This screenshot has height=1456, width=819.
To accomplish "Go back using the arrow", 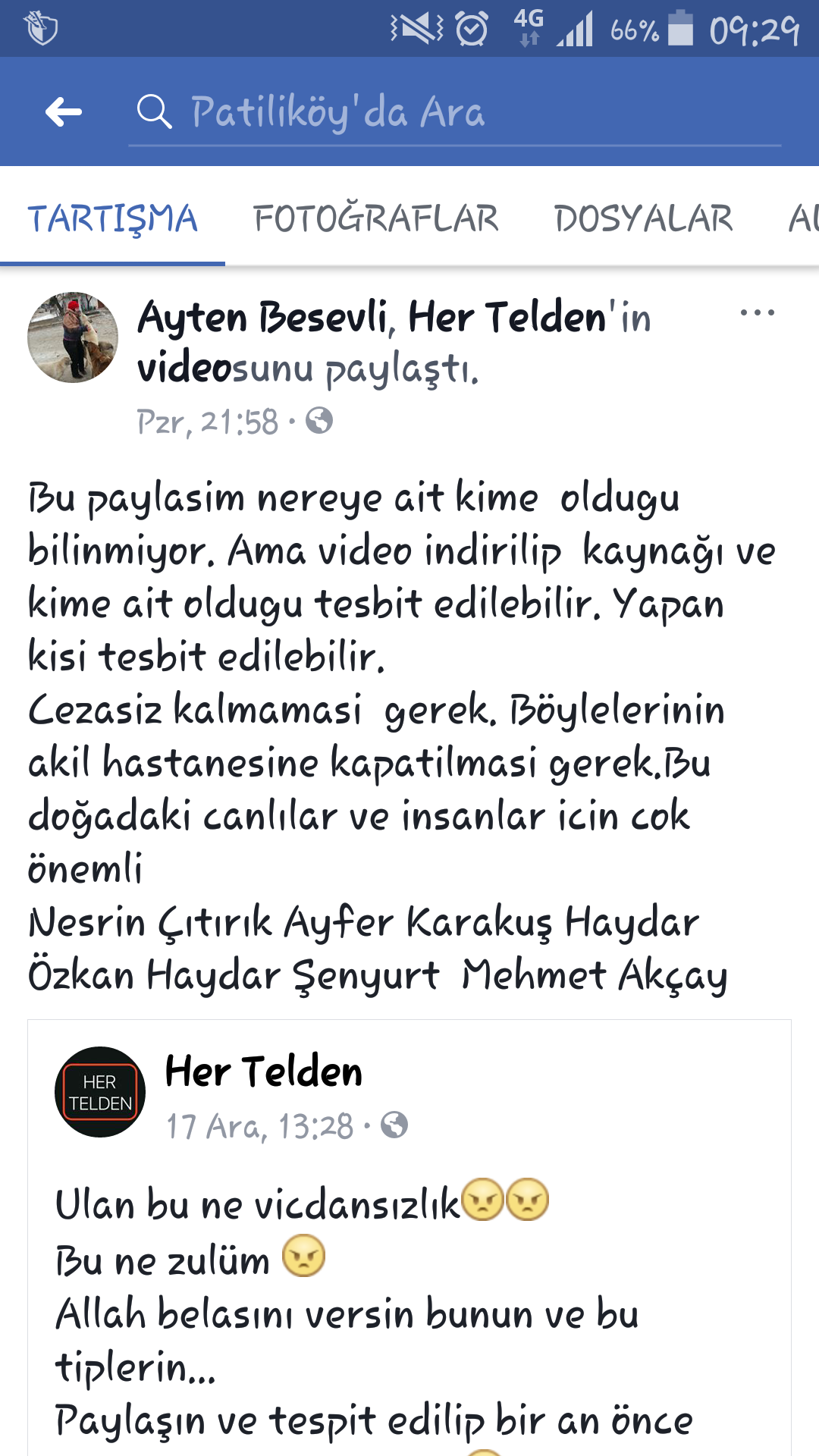I will tap(64, 112).
